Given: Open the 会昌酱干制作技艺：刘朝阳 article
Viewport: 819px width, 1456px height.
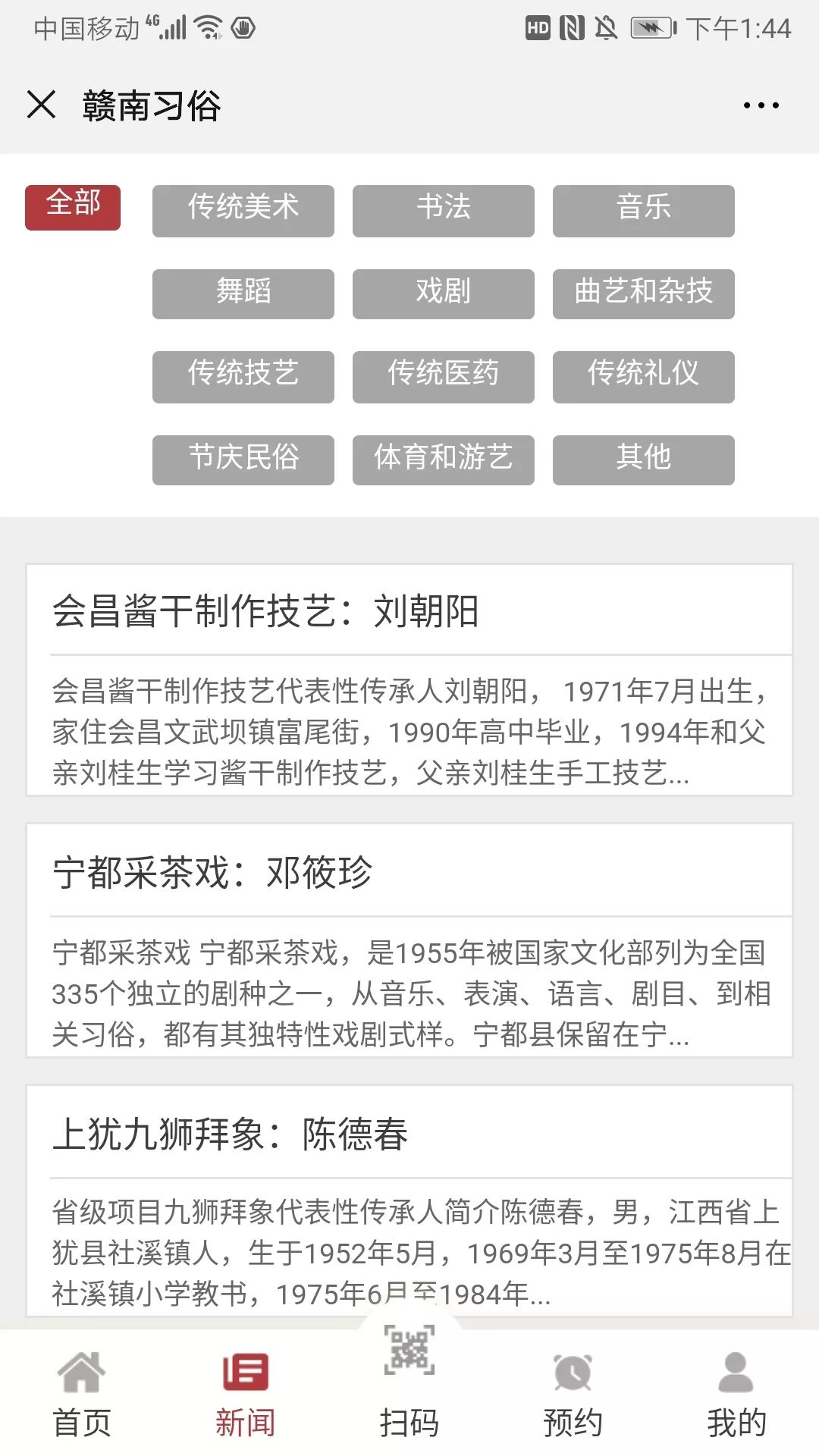Looking at the screenshot, I should [x=409, y=679].
